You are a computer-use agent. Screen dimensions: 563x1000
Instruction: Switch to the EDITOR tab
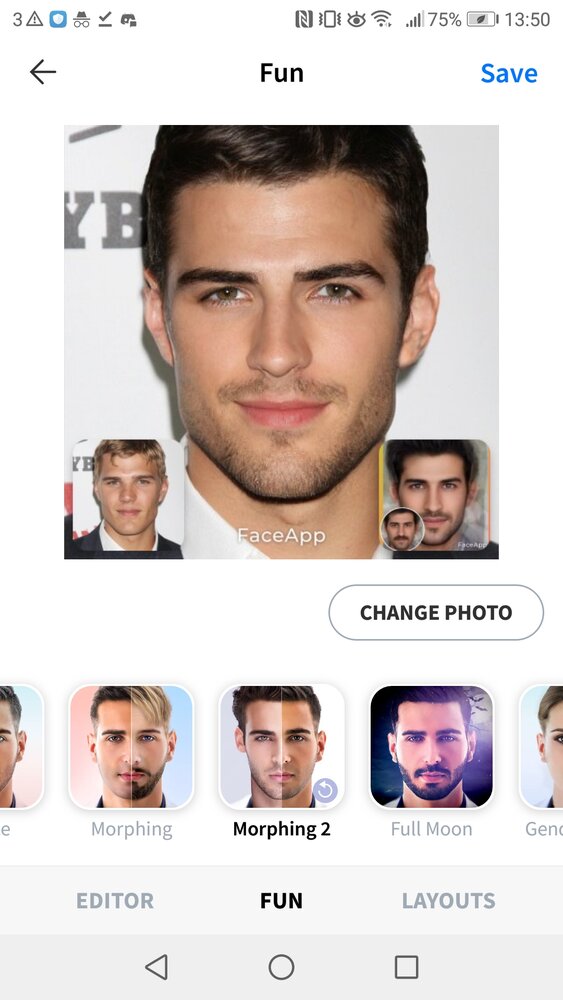[115, 901]
